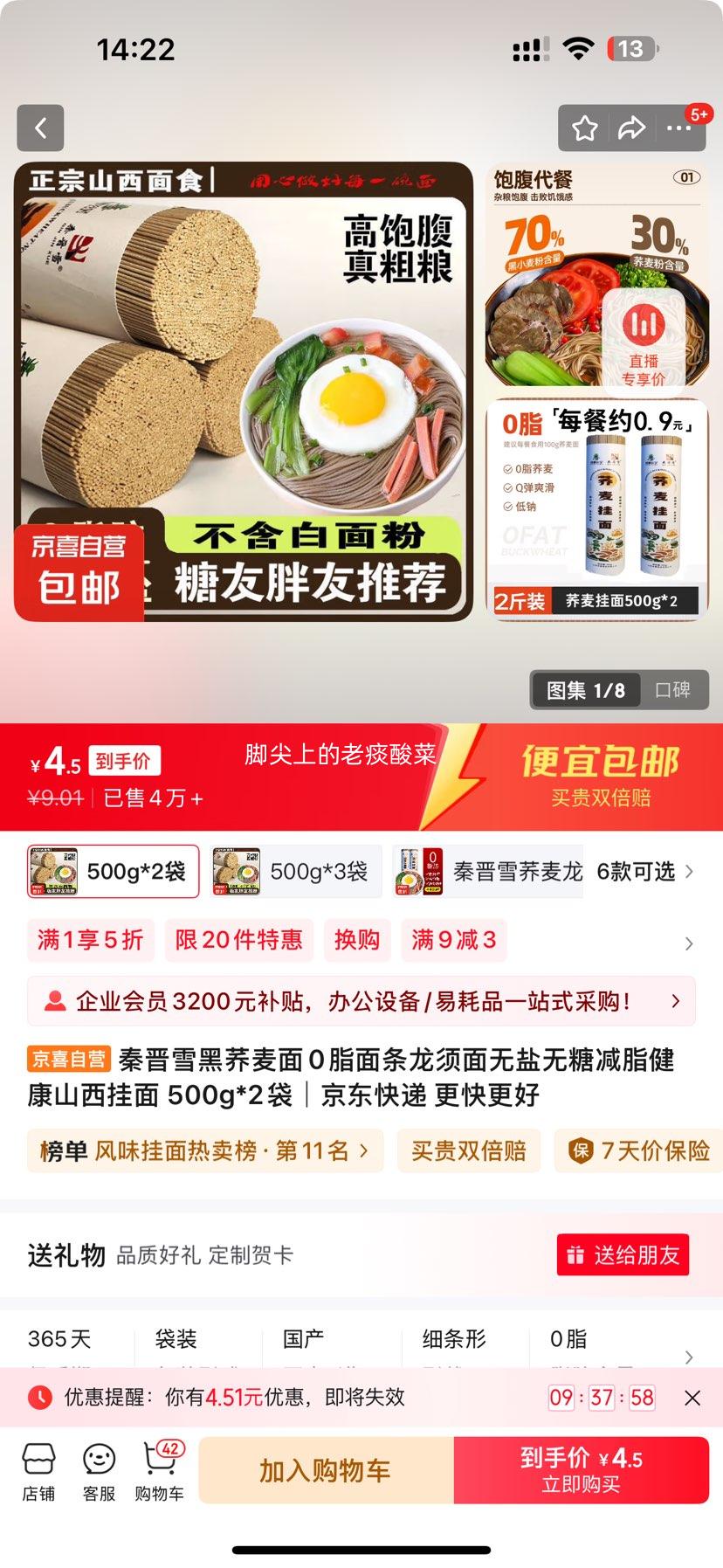Tap the back arrow to leave product page
Image resolution: width=723 pixels, height=1568 pixels.
click(x=40, y=127)
